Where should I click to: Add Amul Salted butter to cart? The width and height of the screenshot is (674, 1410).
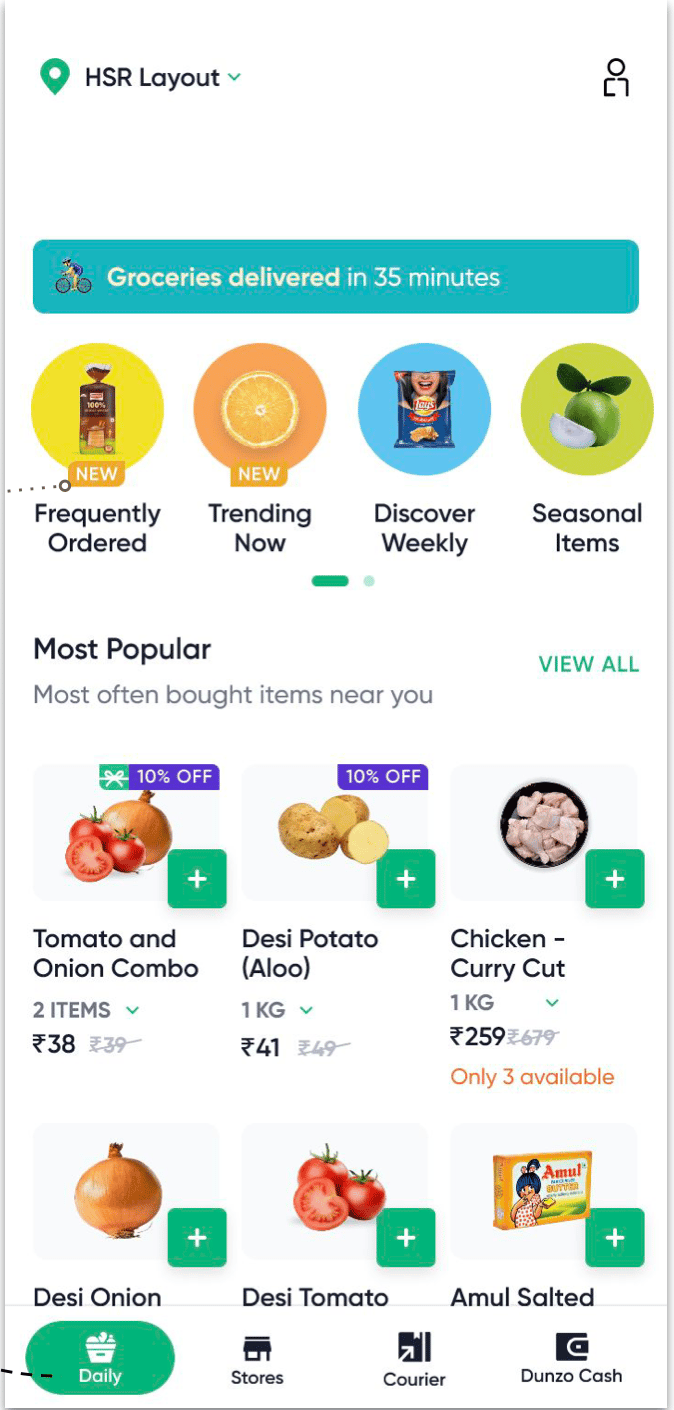[614, 1237]
